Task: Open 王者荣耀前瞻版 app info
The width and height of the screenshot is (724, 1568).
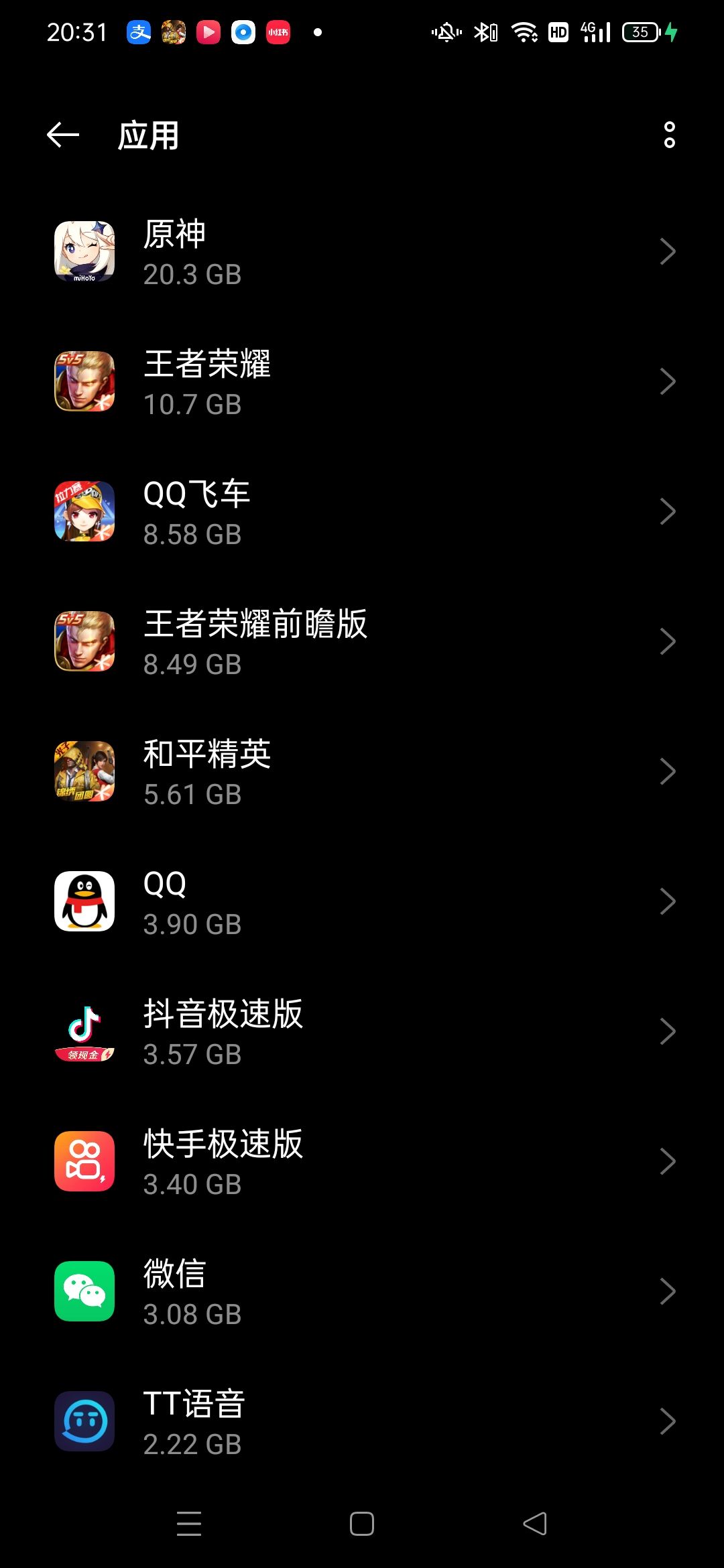Action: click(362, 642)
